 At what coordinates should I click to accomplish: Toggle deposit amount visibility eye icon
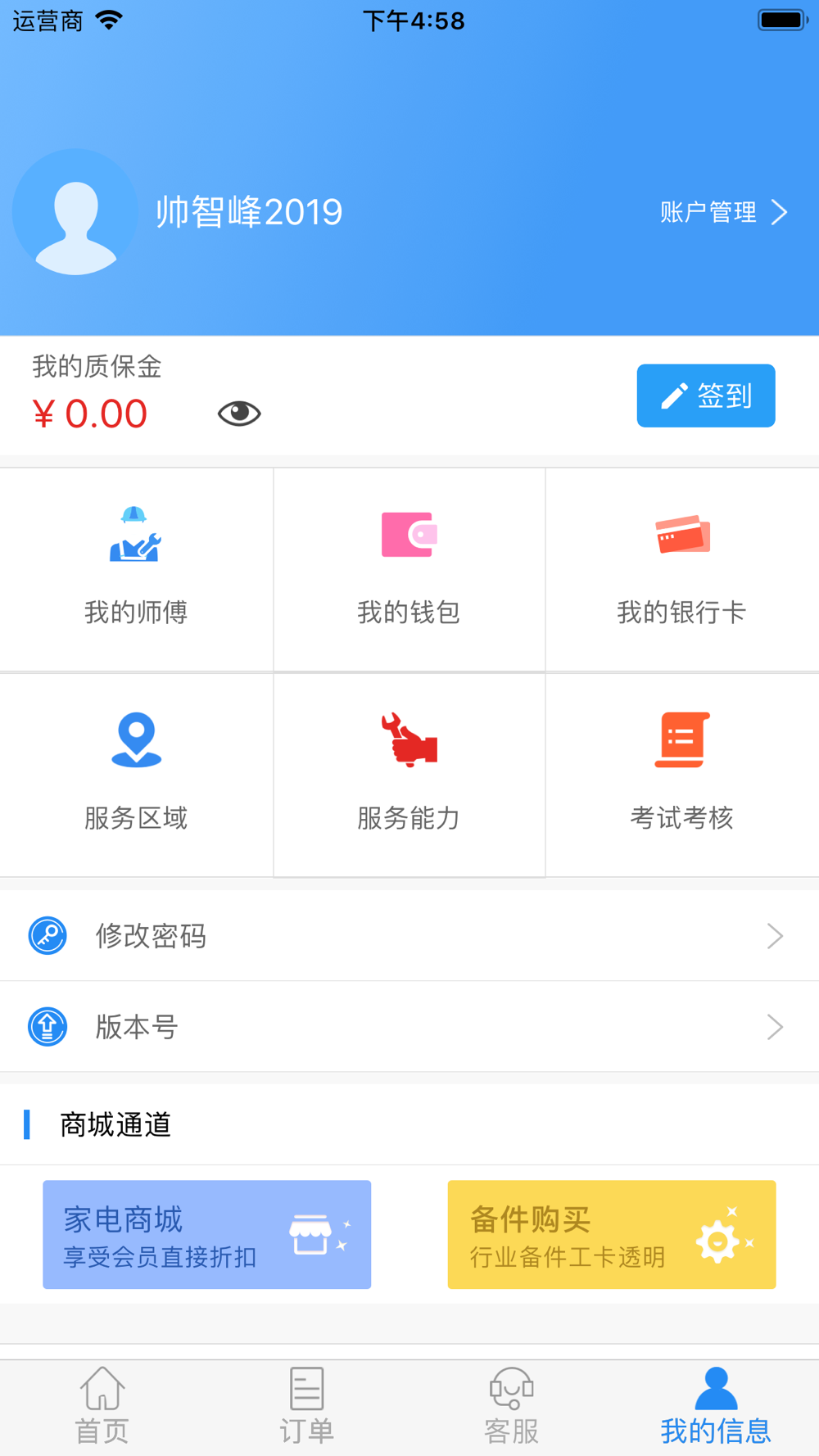[x=239, y=414]
